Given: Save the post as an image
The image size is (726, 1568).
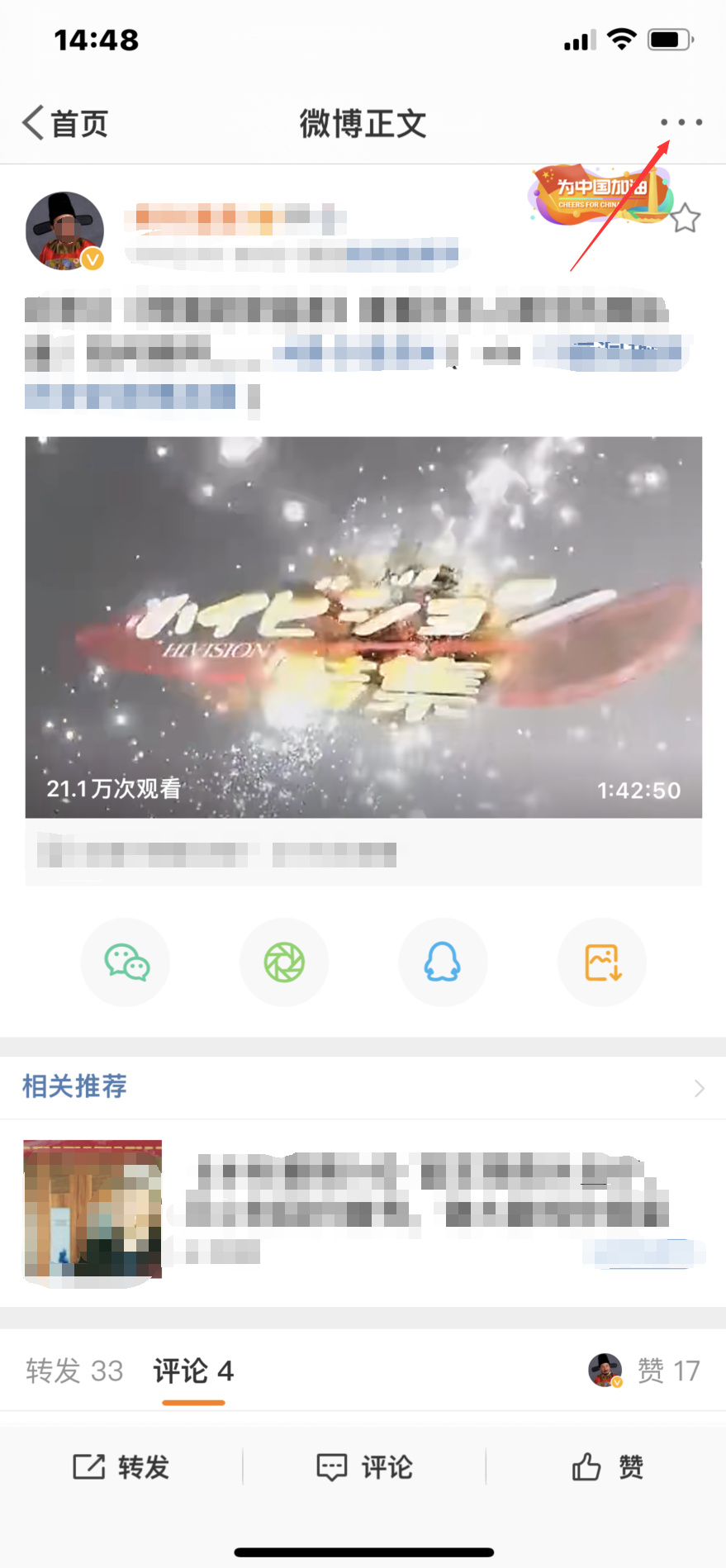Looking at the screenshot, I should (x=602, y=962).
